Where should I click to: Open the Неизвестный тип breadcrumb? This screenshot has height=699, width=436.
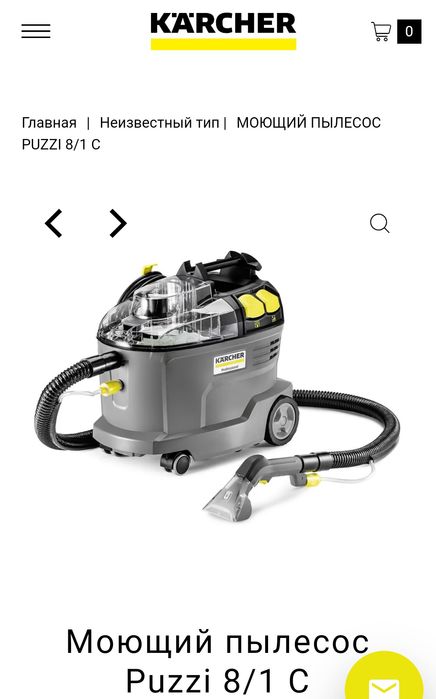pos(159,123)
